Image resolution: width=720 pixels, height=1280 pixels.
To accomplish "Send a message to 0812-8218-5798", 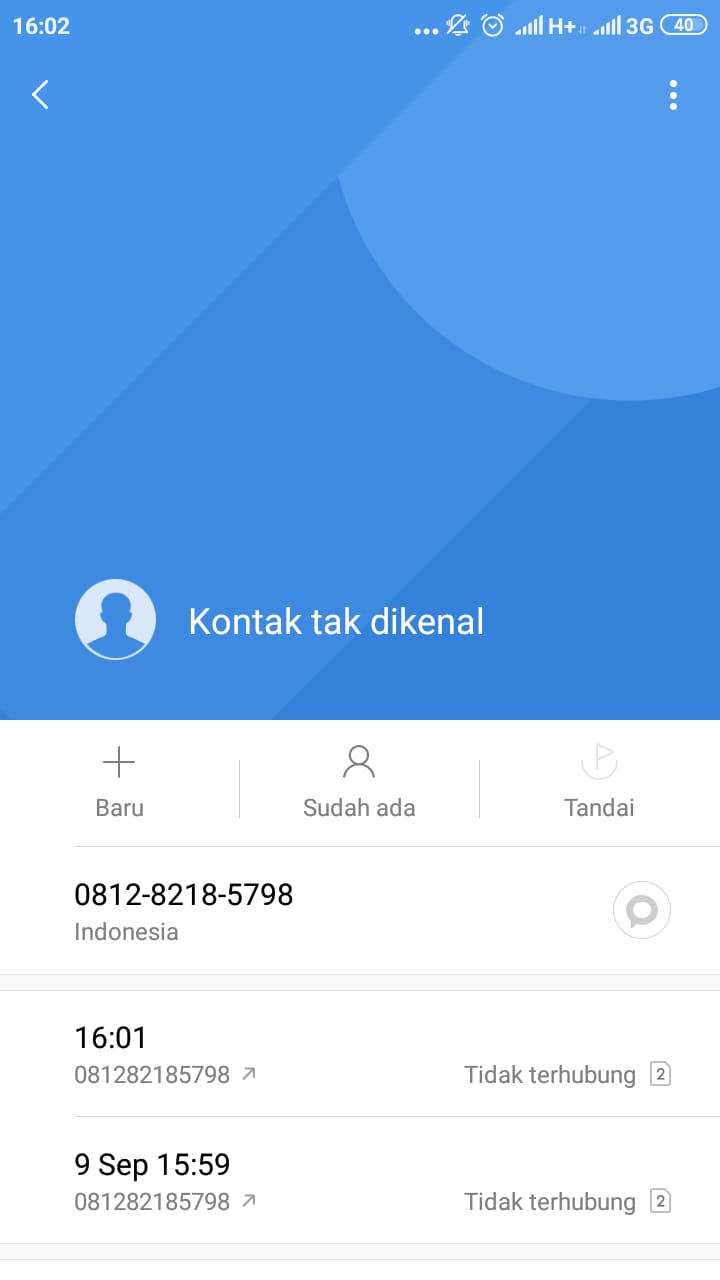I will point(641,910).
